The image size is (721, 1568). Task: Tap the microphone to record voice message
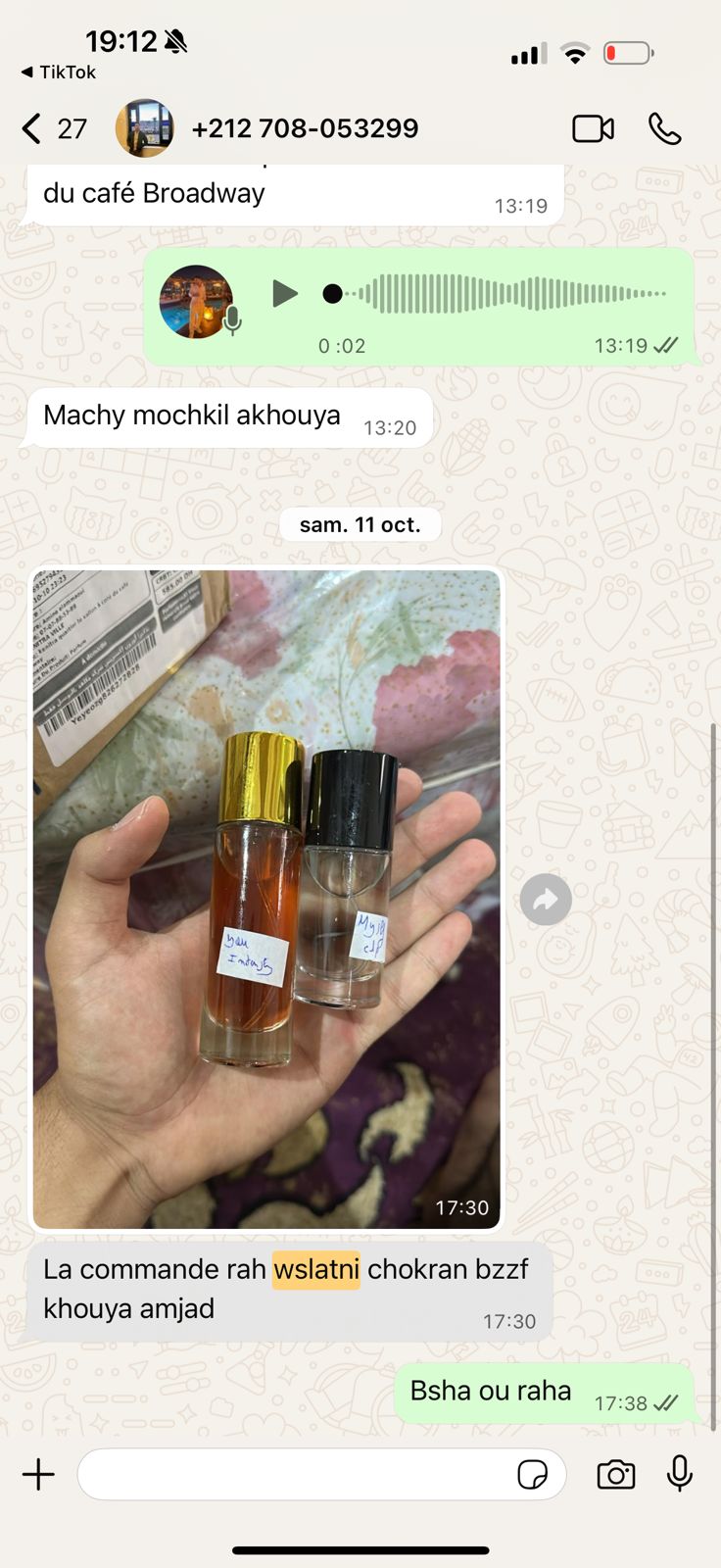pyautogui.click(x=680, y=1473)
